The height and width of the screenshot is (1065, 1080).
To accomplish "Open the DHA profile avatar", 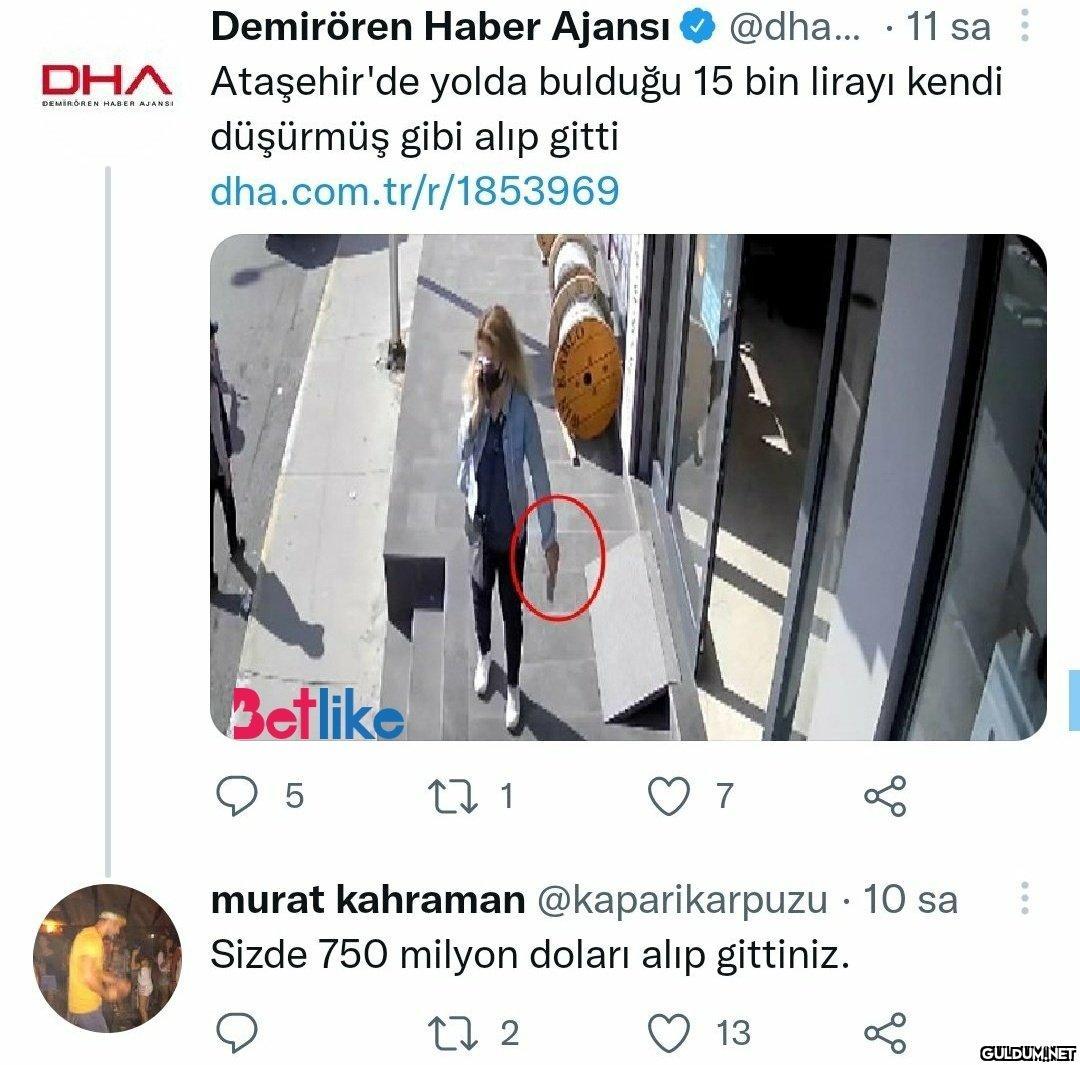I will [106, 84].
